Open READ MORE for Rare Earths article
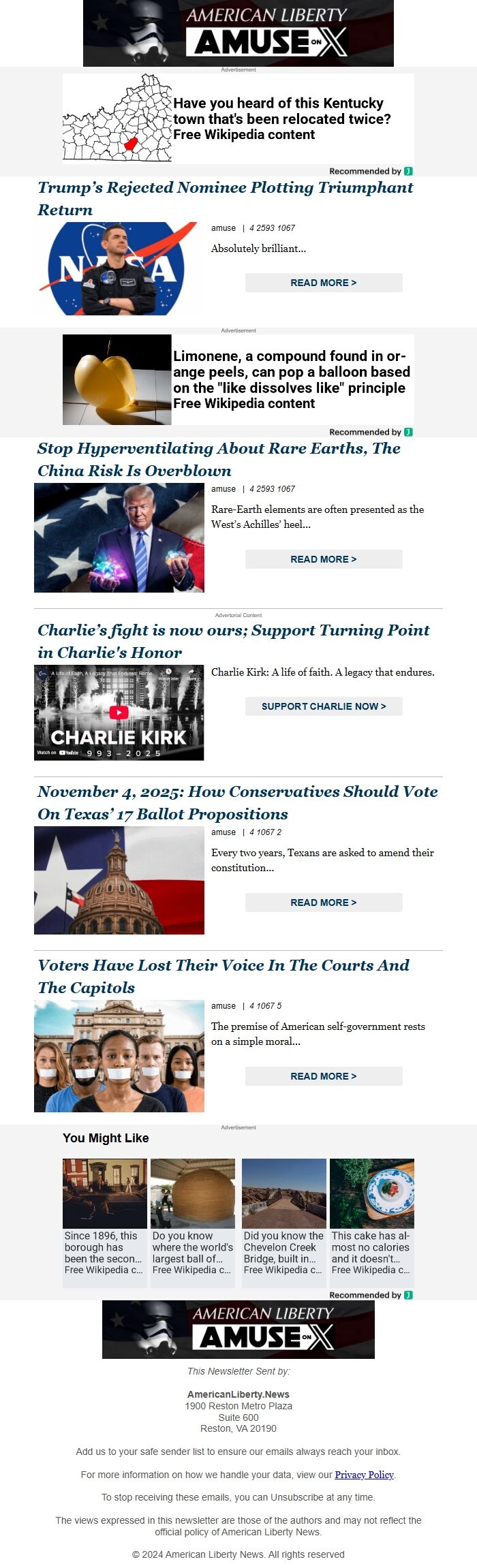This screenshot has width=477, height=1568. click(x=324, y=559)
